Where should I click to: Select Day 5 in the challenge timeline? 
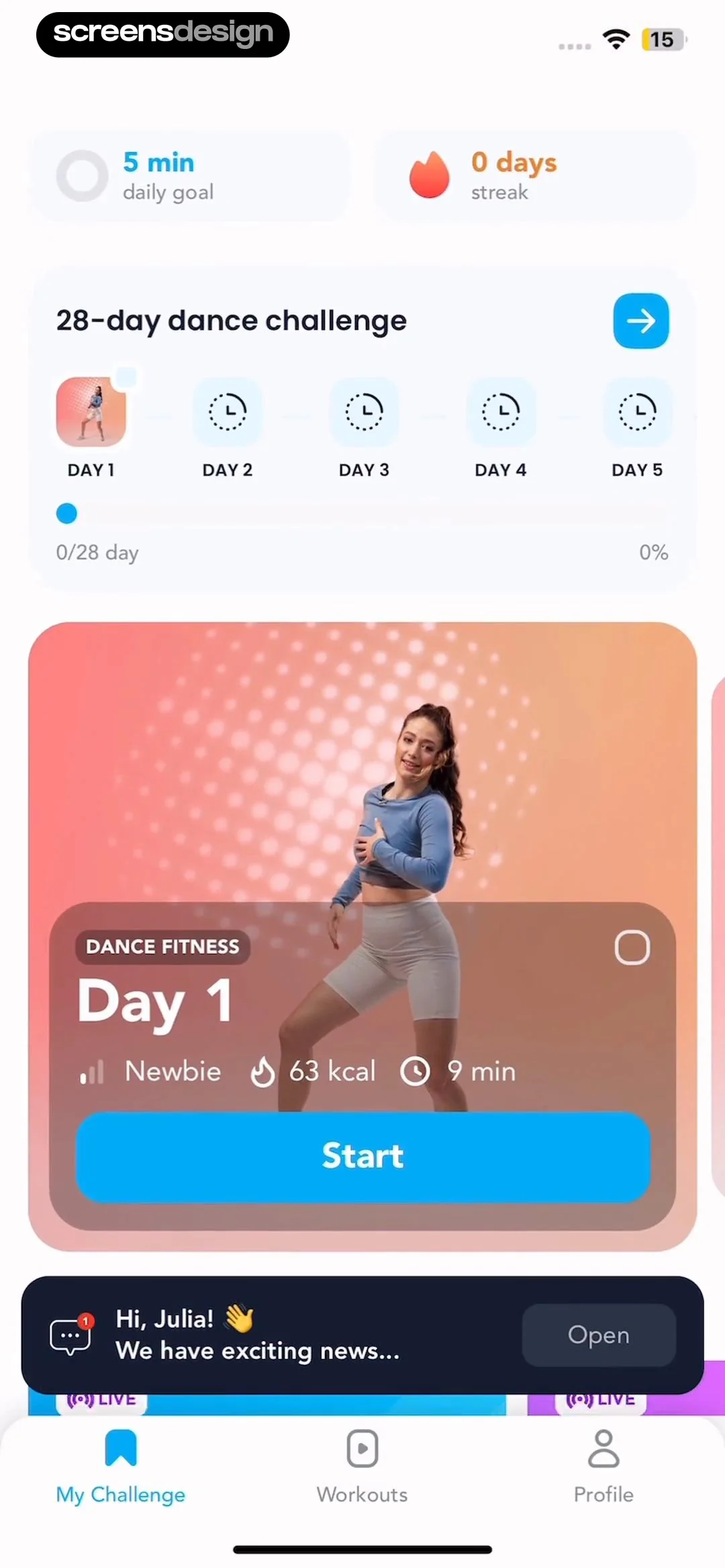click(x=637, y=412)
